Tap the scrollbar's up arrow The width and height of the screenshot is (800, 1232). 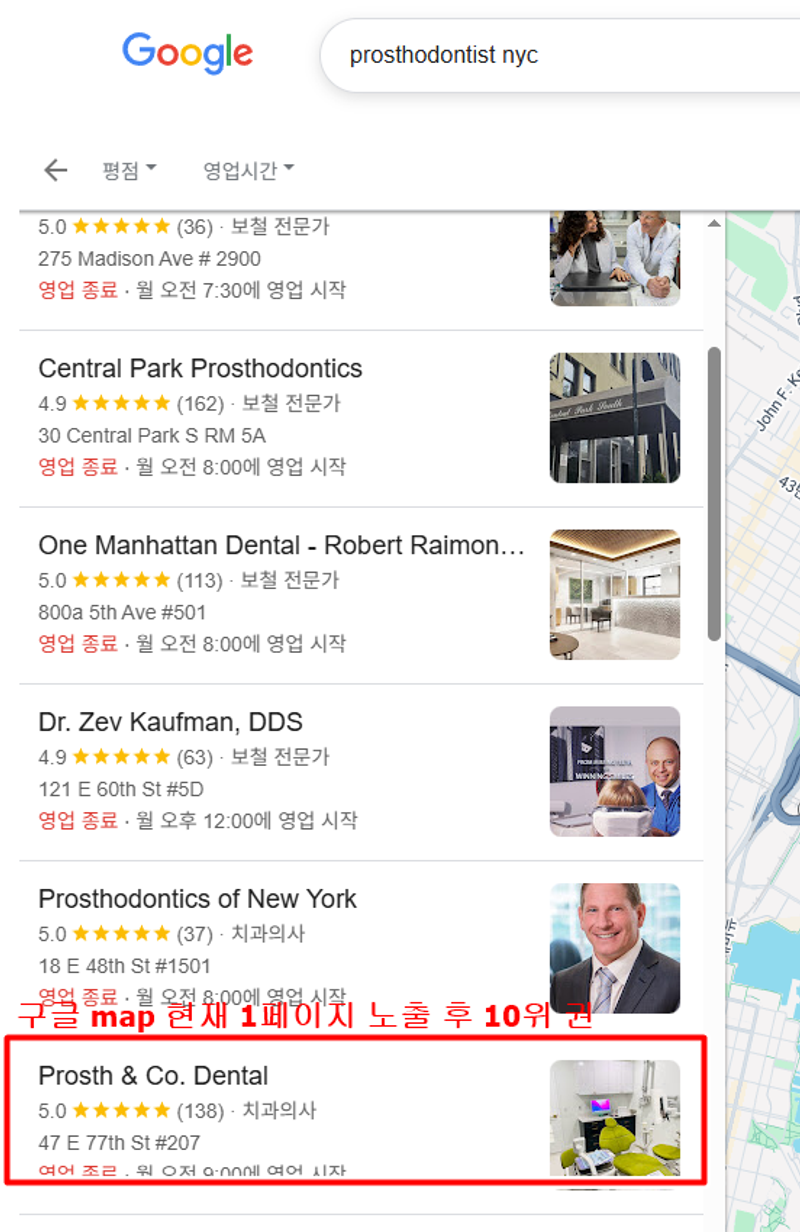point(714,224)
